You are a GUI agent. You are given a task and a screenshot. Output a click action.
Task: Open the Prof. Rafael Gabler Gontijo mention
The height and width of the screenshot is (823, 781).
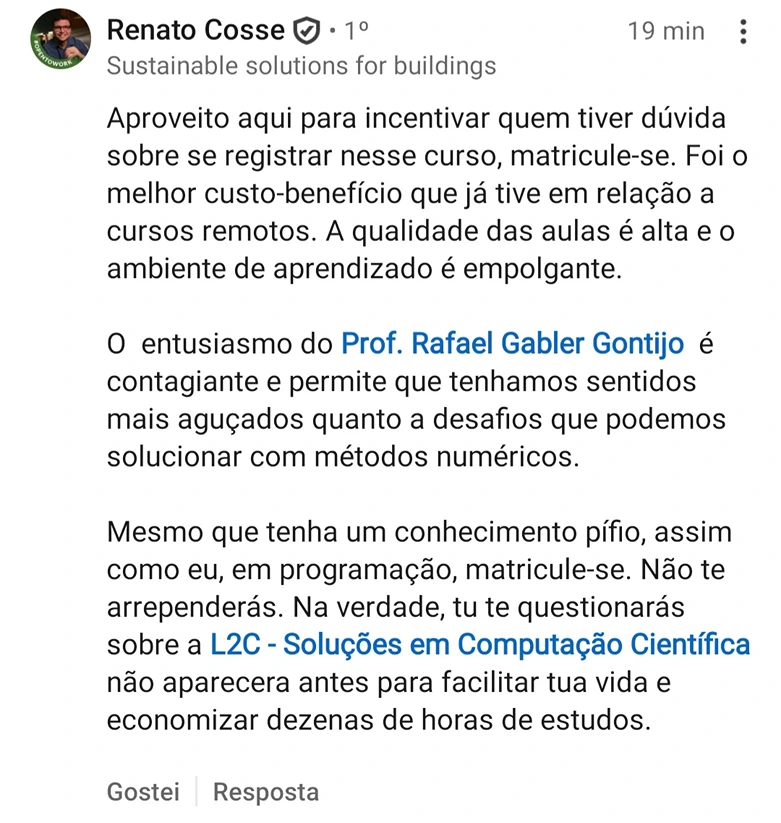pos(513,345)
